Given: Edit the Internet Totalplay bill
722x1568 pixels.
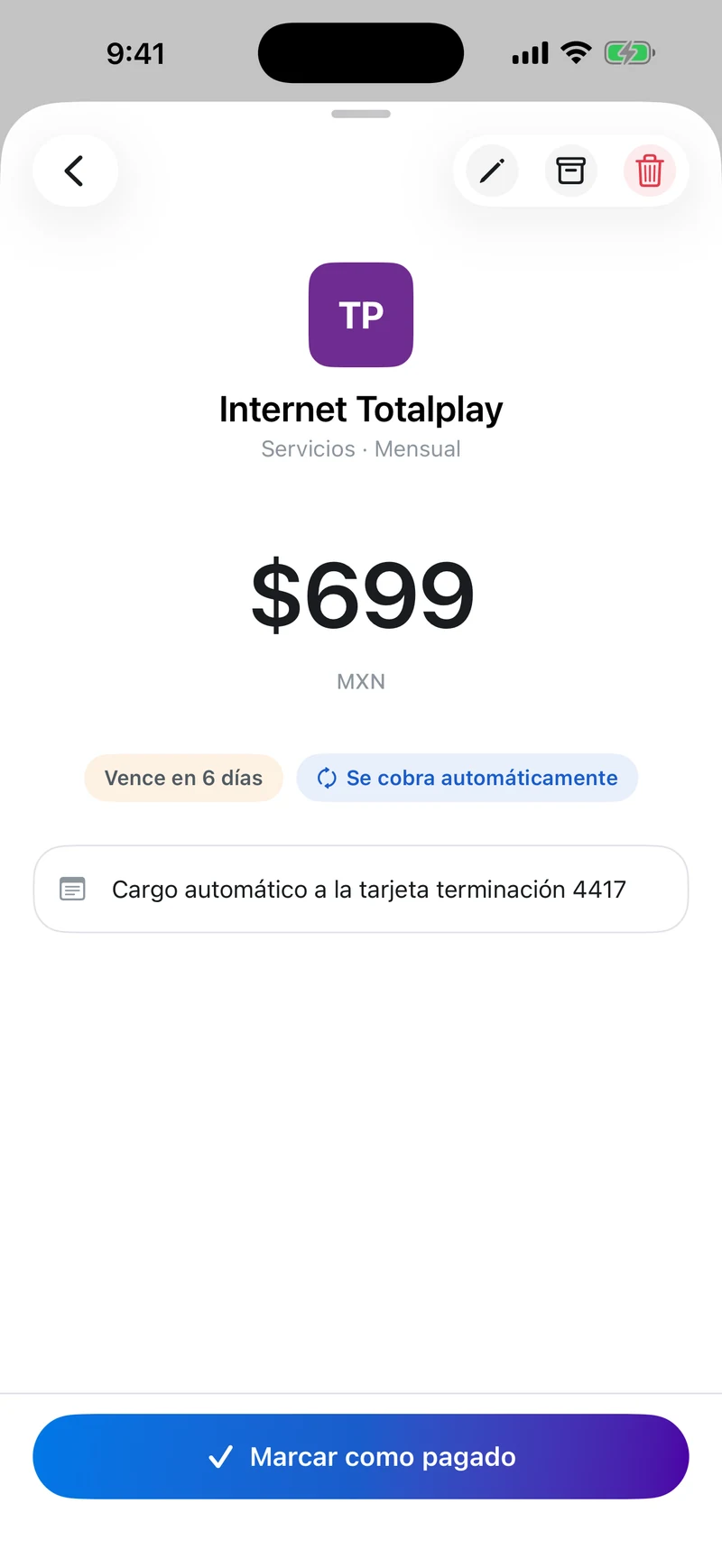Looking at the screenshot, I should coord(492,171).
